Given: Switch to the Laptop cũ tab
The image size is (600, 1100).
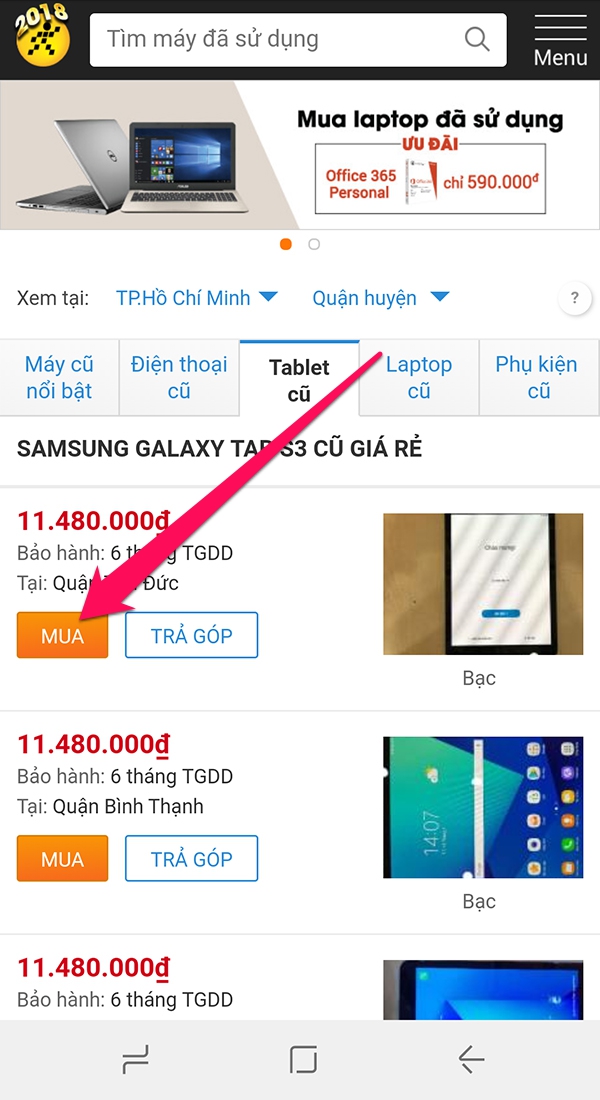Looking at the screenshot, I should (419, 377).
